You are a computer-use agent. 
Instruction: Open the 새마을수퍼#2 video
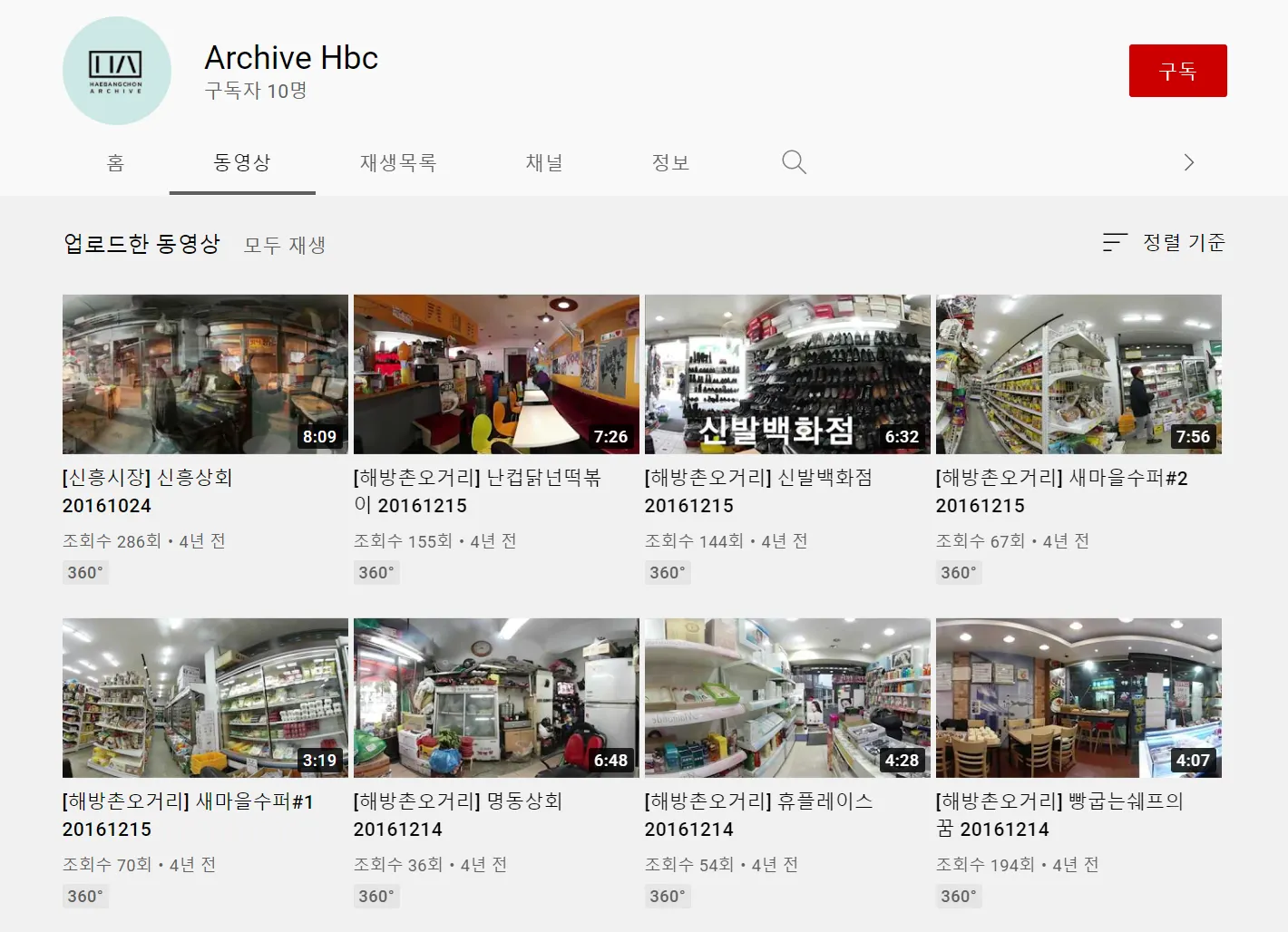click(x=1078, y=374)
